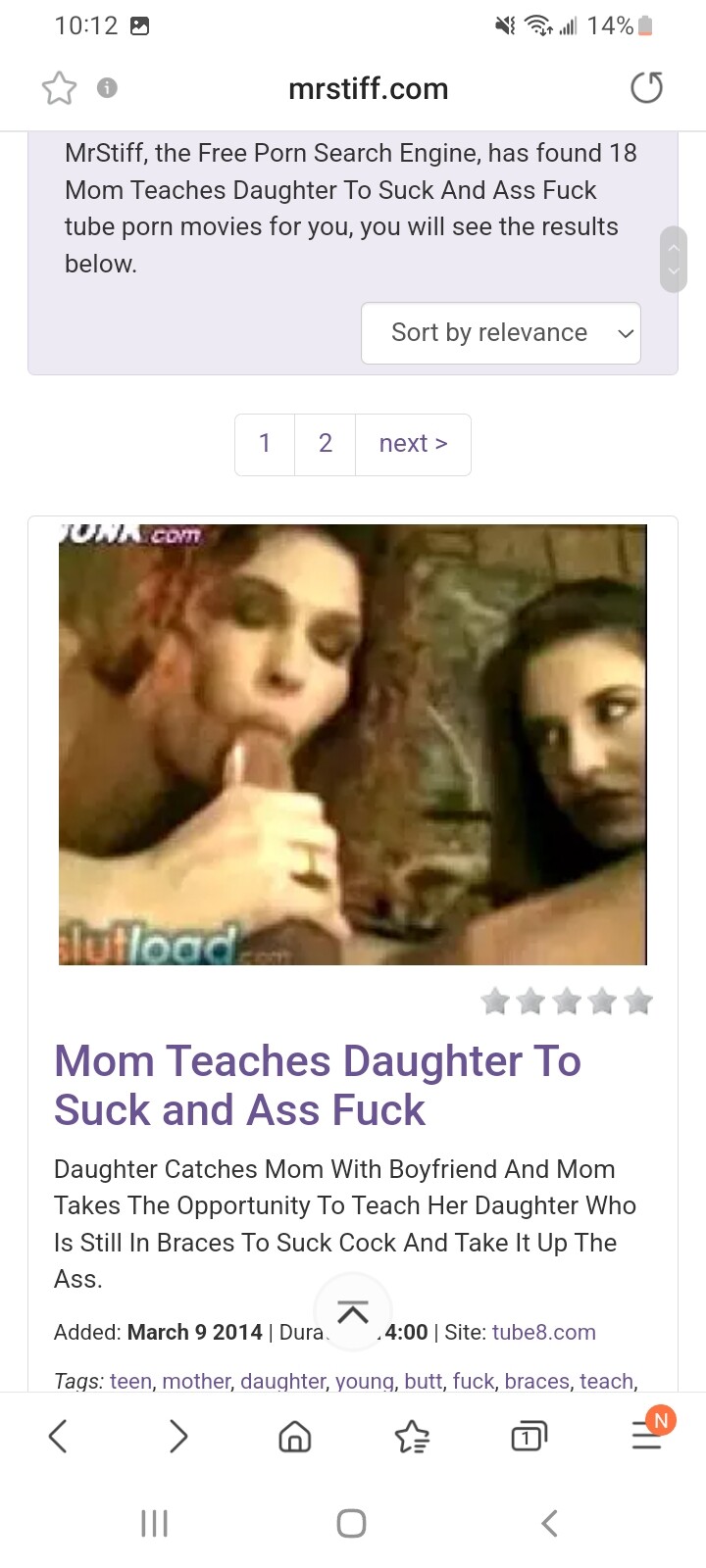Tap the address bar showing mrstiff.com
This screenshot has width=706, height=1568.
point(368,89)
